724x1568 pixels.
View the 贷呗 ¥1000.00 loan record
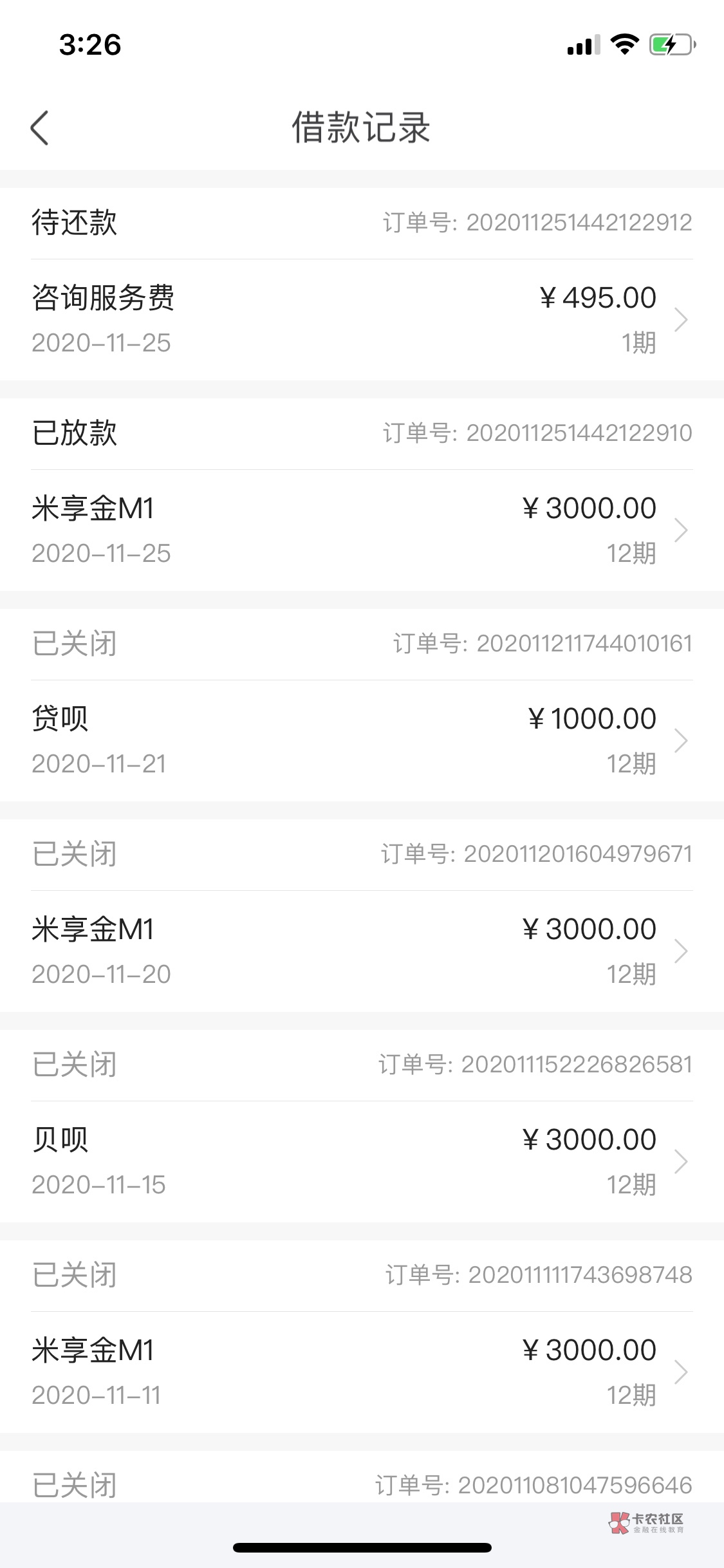[x=360, y=741]
